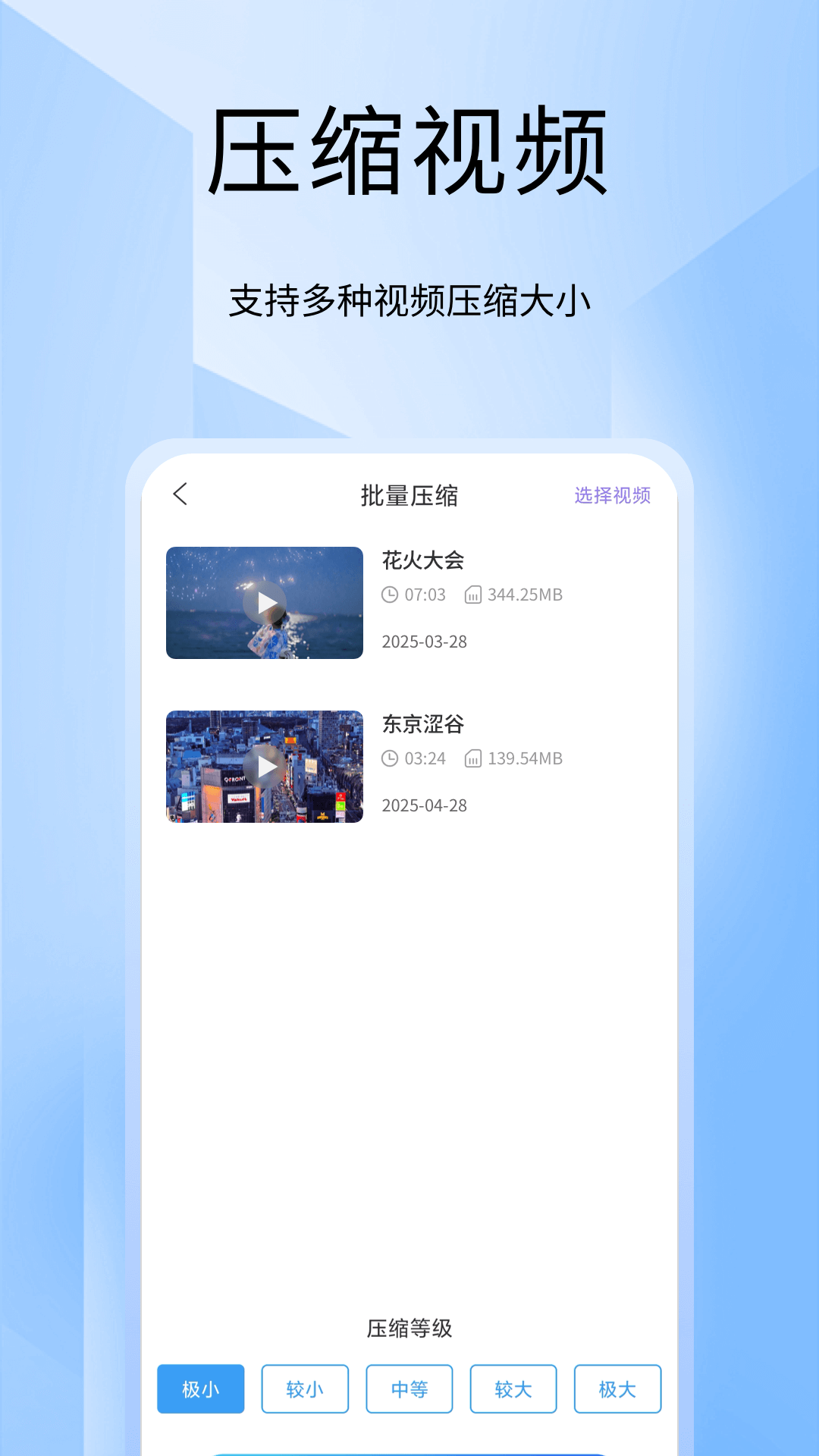Click the file size icon beside 139.54MB
The width and height of the screenshot is (819, 1456).
coord(474,758)
